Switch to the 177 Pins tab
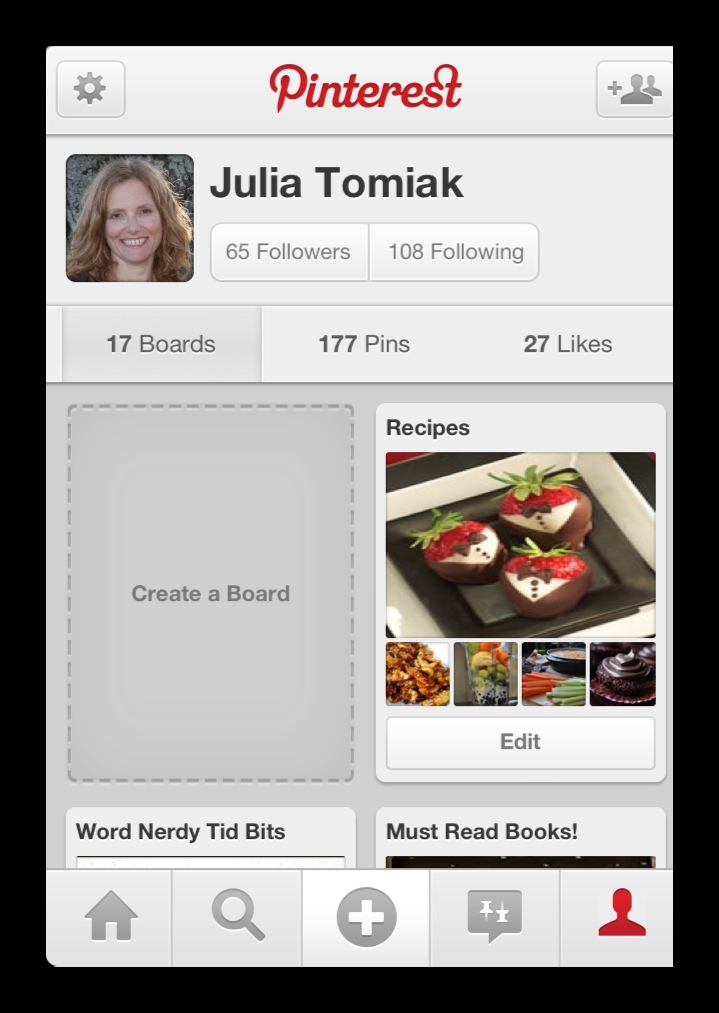Viewport: 719px width, 1013px height. point(364,344)
